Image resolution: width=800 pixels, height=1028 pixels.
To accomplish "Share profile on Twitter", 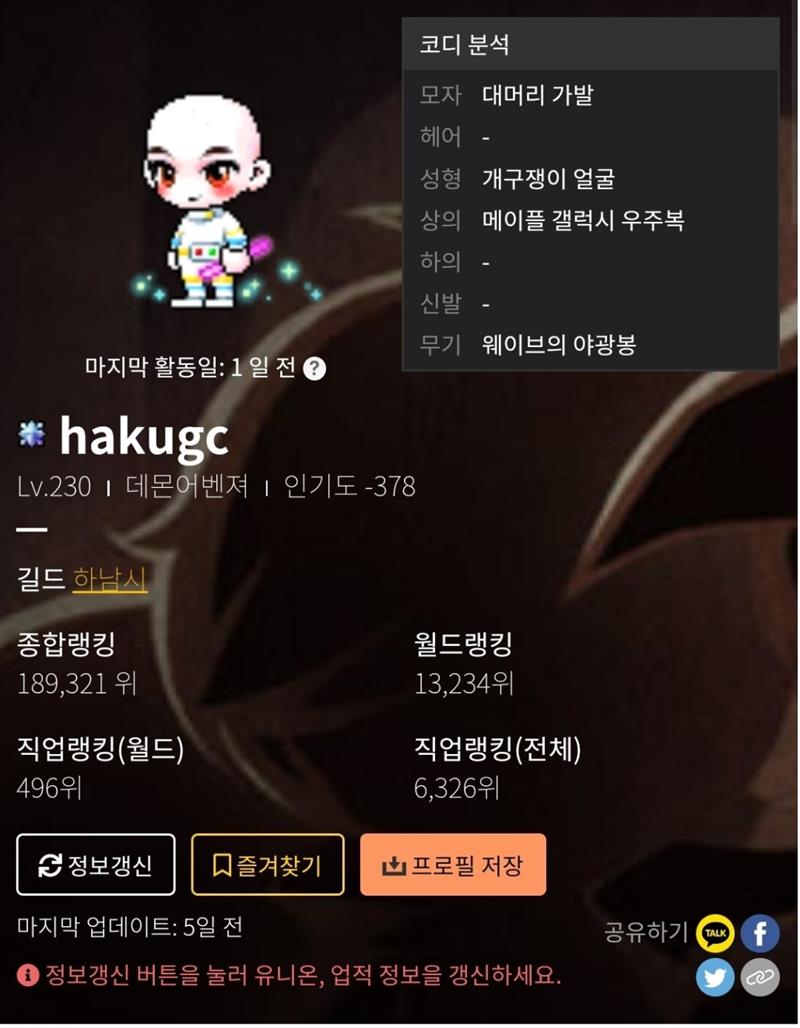I will [x=716, y=976].
